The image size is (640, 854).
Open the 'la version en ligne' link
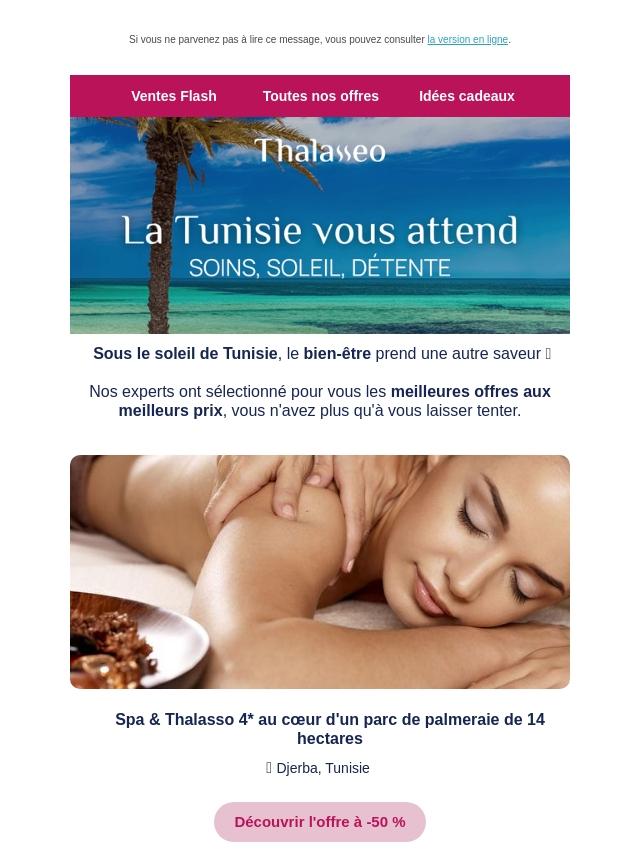coord(467,40)
